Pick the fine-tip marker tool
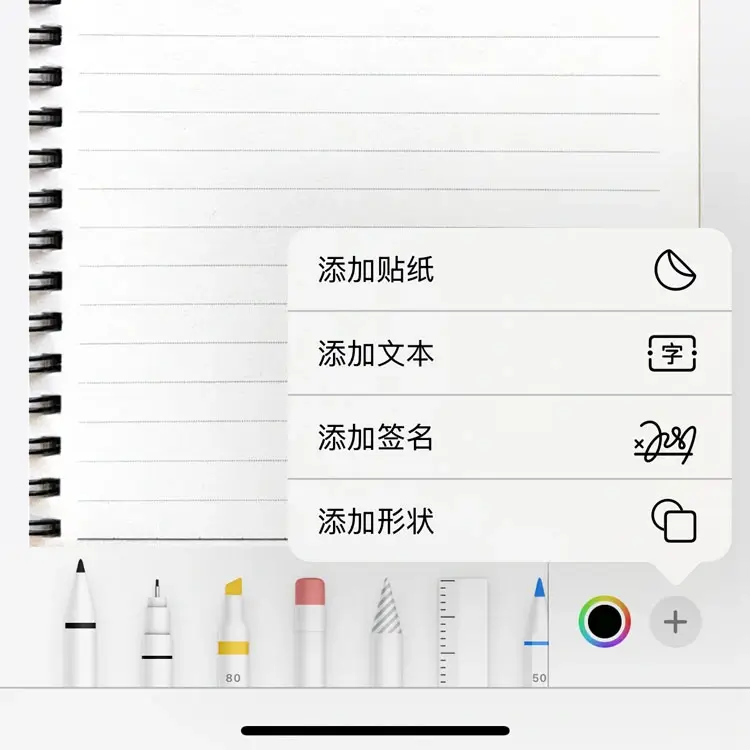The height and width of the screenshot is (750, 750). click(x=155, y=630)
